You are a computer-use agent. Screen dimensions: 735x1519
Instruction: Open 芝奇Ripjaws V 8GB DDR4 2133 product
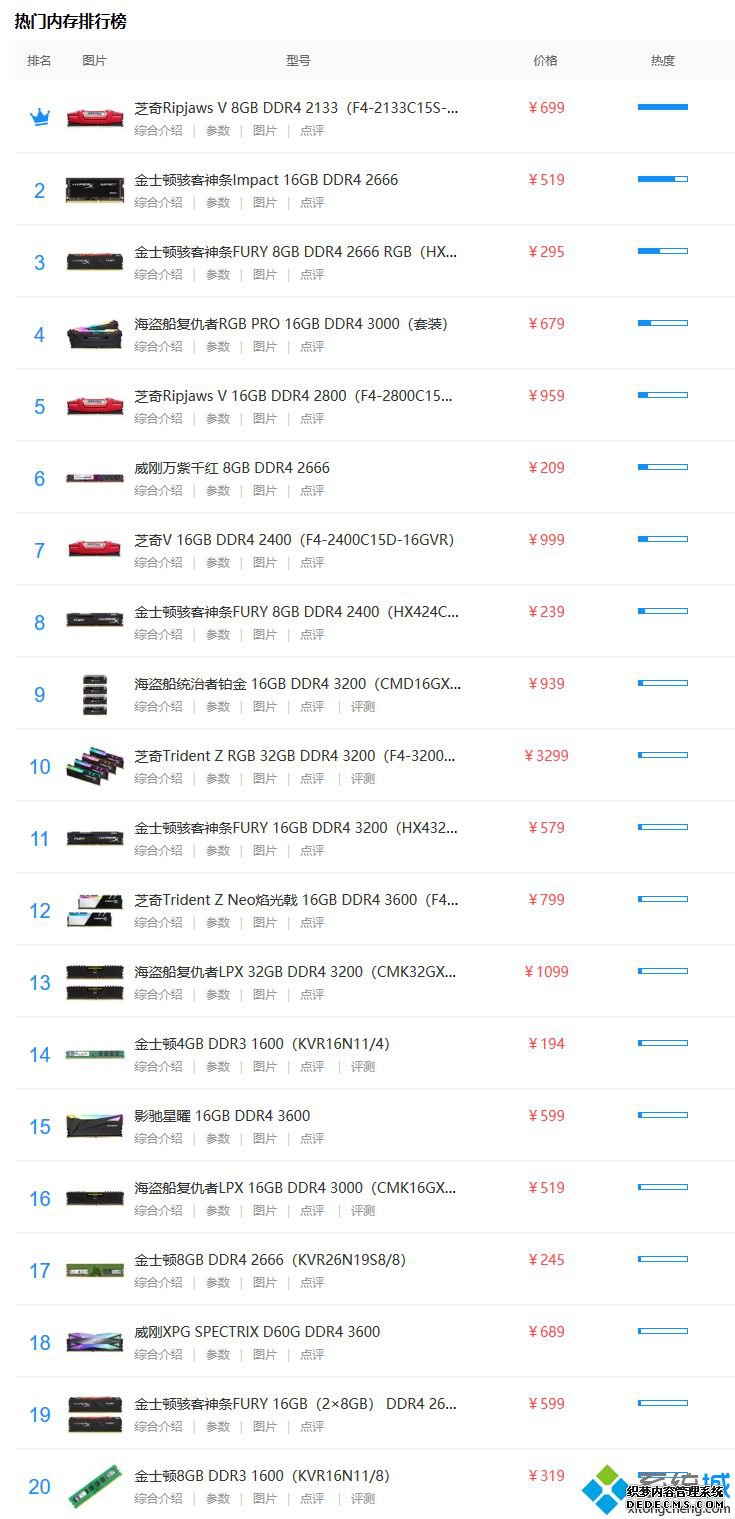(x=296, y=108)
